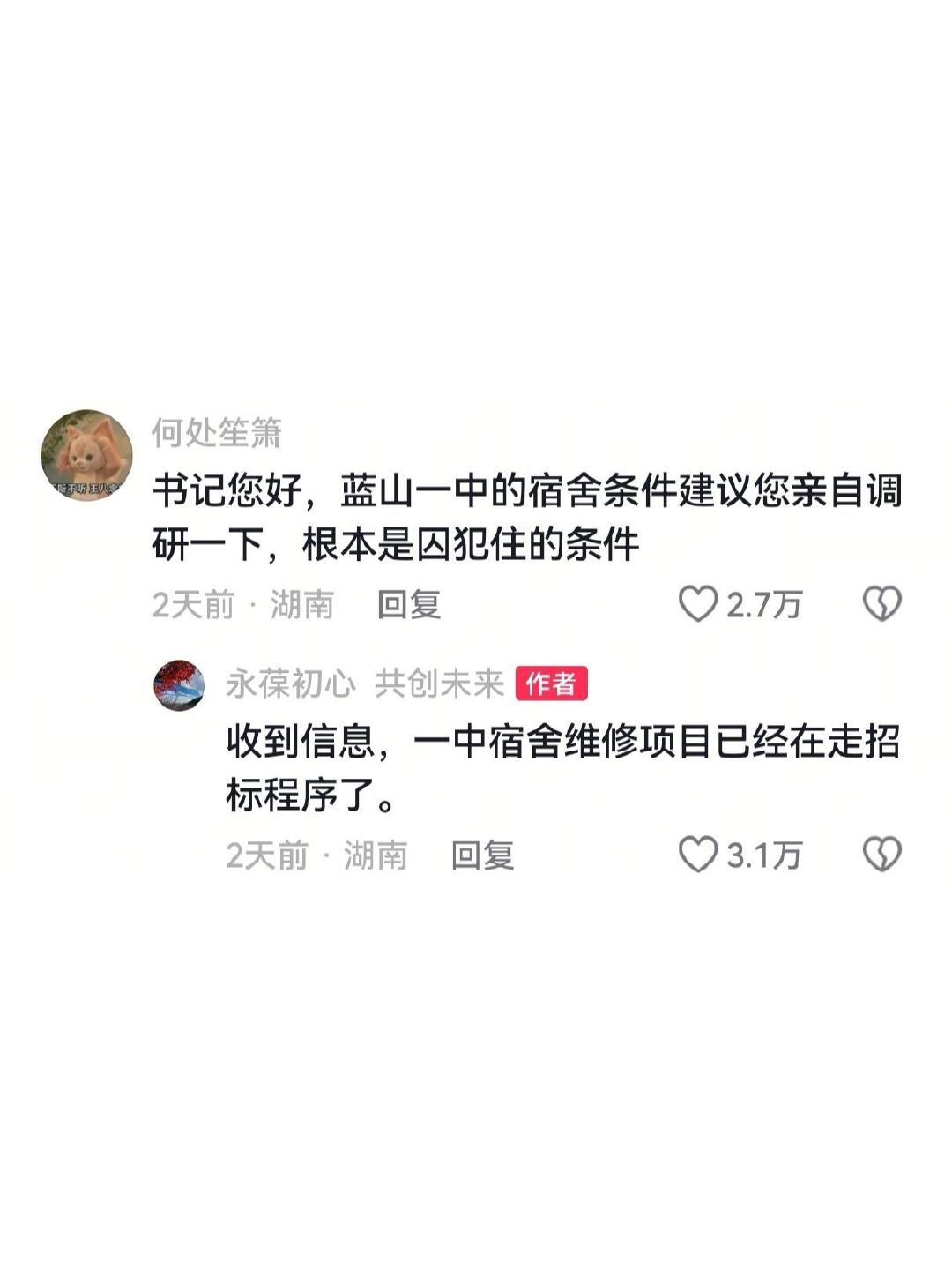Reply to 永葆初心 共创未来's comment
The width and height of the screenshot is (952, 1270).
click(x=482, y=855)
